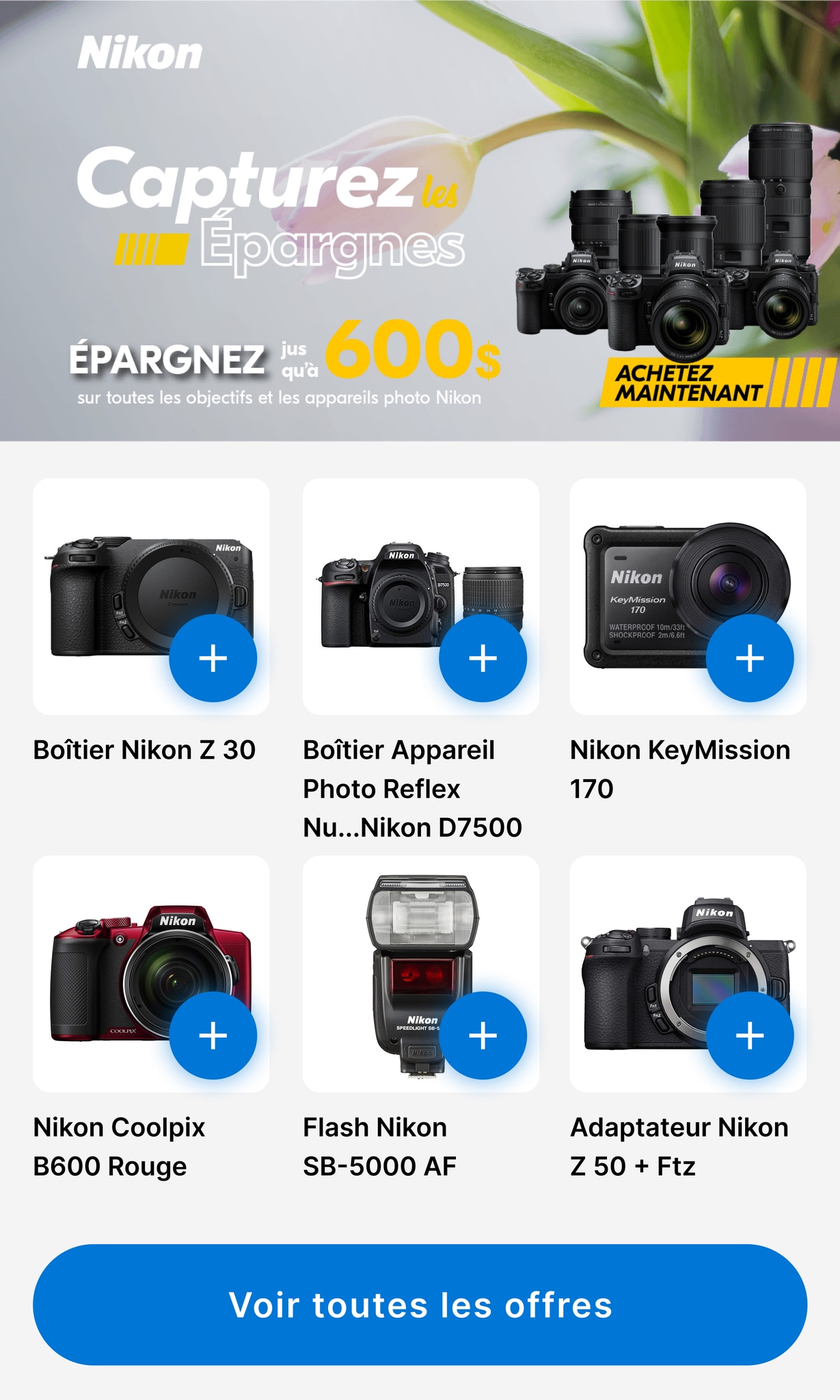Image resolution: width=840 pixels, height=1400 pixels.
Task: Add Flash Nikon SB-5000 AF with plus
Action: (483, 1036)
